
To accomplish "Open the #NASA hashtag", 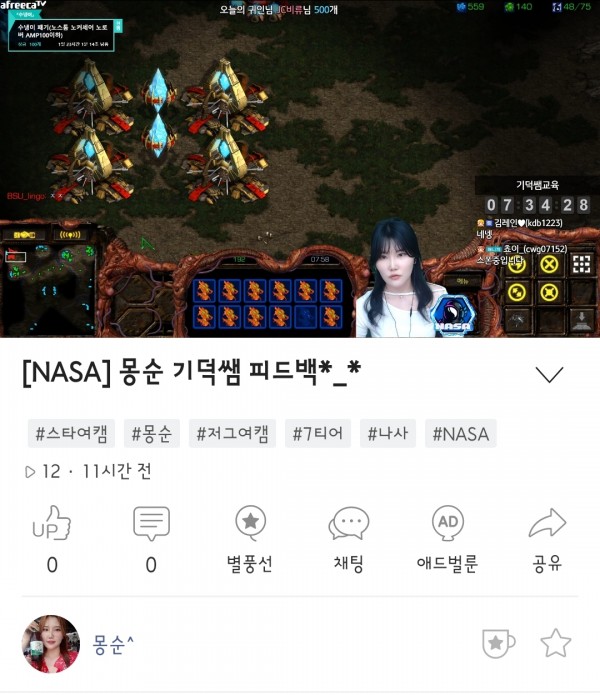I will tap(461, 434).
